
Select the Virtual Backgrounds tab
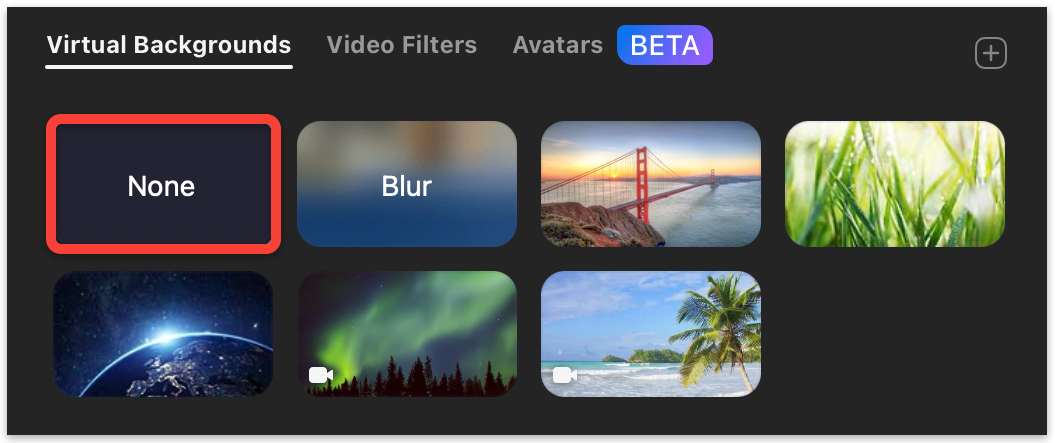click(169, 45)
